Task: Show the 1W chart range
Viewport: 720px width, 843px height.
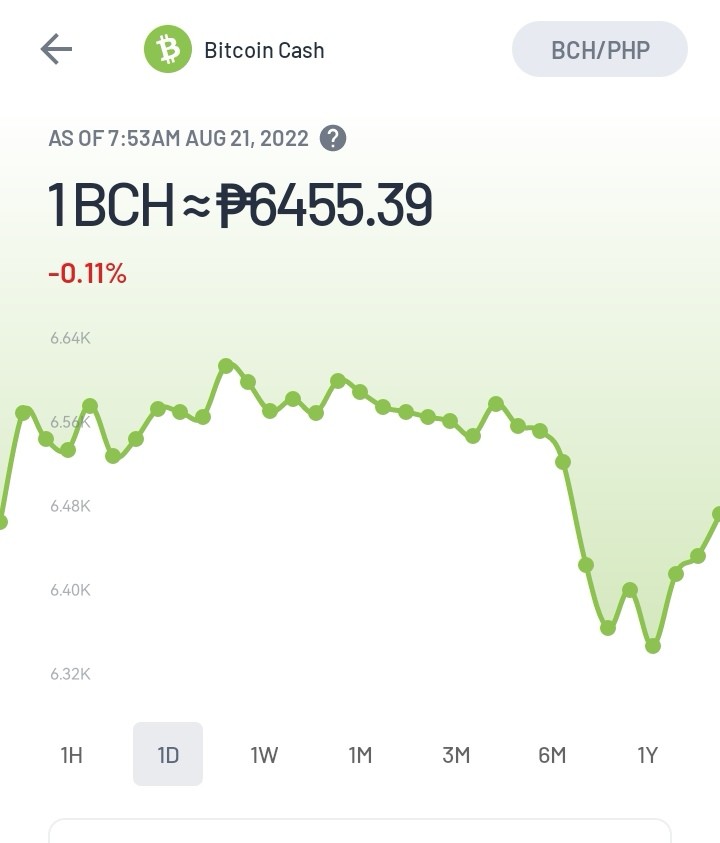Action: [264, 755]
